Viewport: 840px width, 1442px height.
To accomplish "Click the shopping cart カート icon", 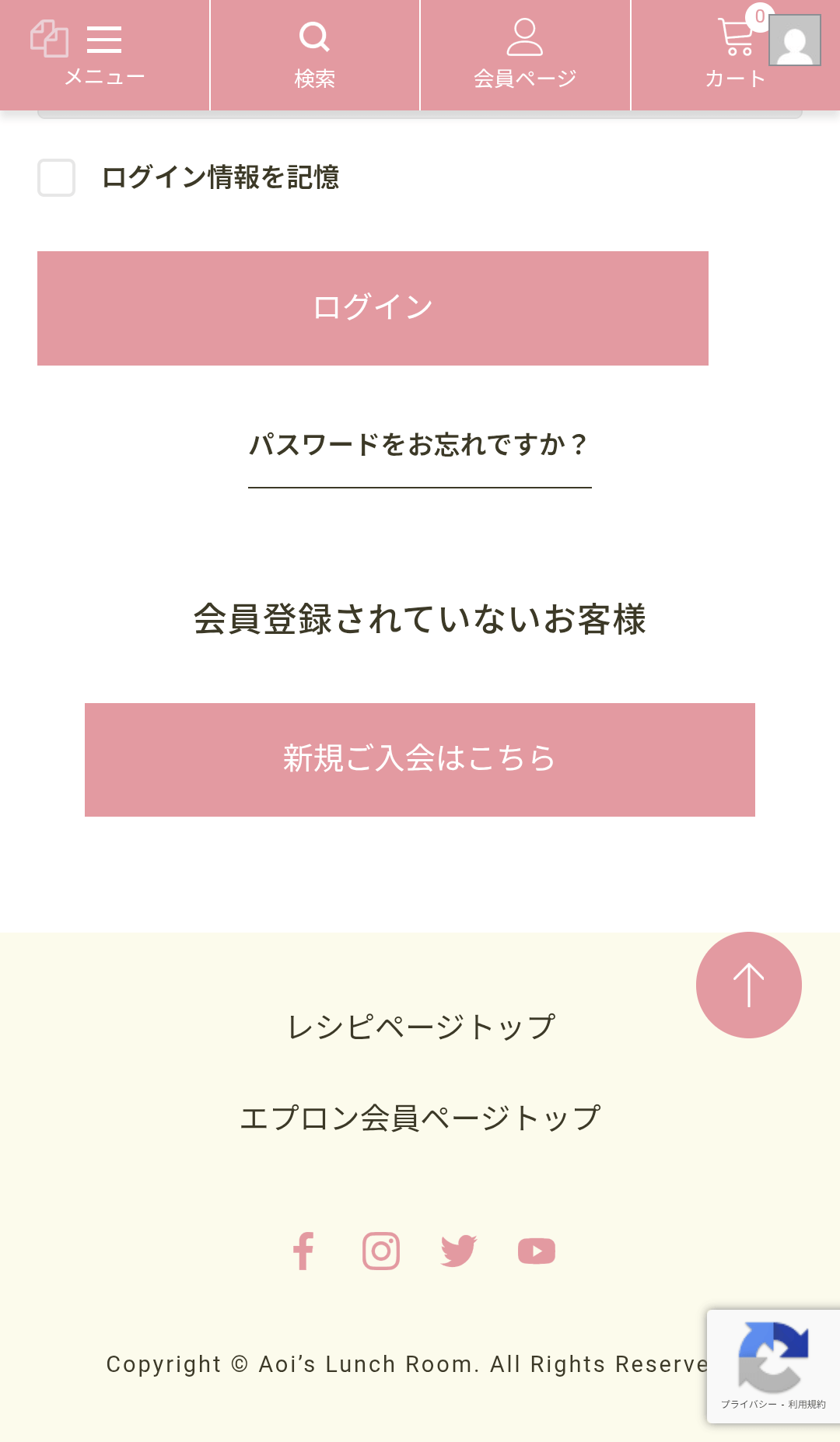I will 736,39.
